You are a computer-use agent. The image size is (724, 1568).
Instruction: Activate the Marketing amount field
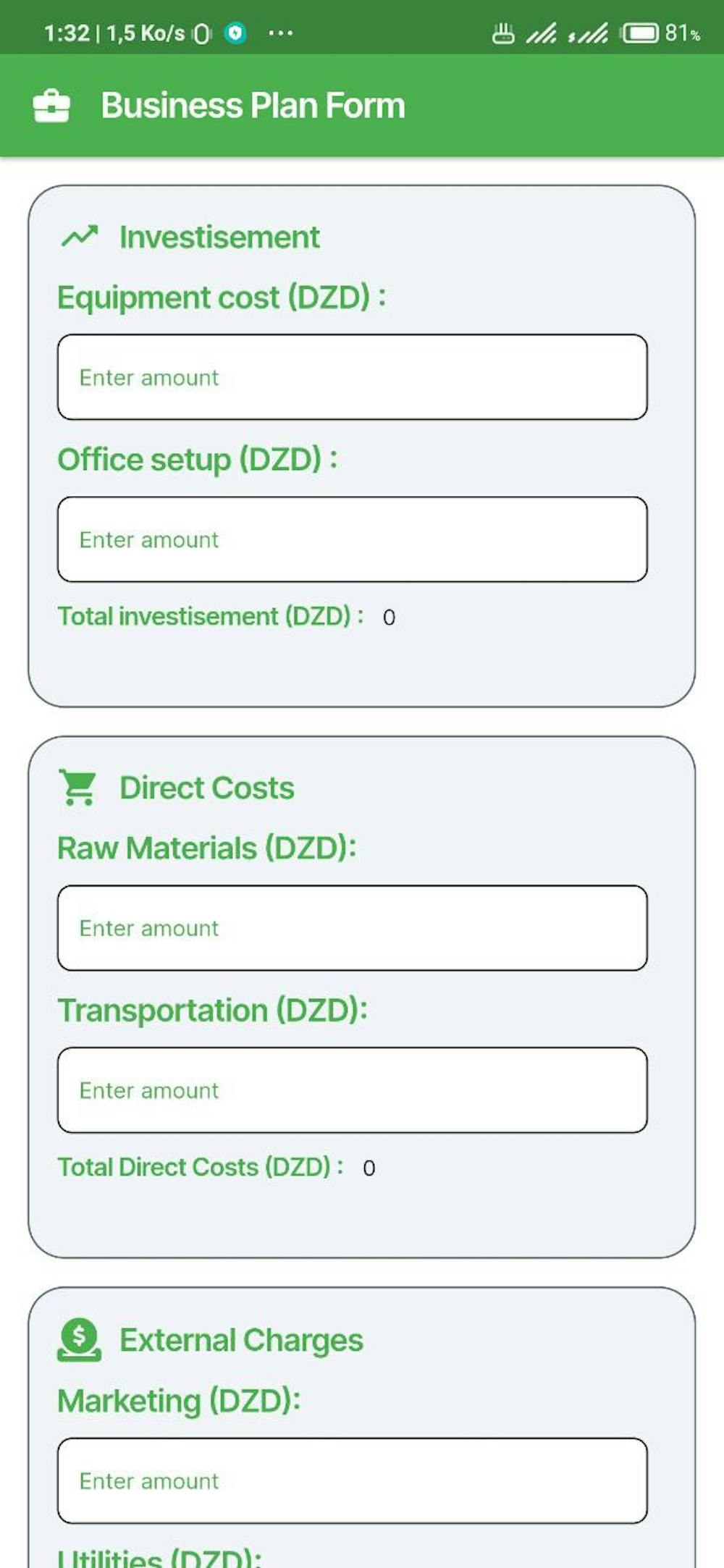pos(352,1481)
